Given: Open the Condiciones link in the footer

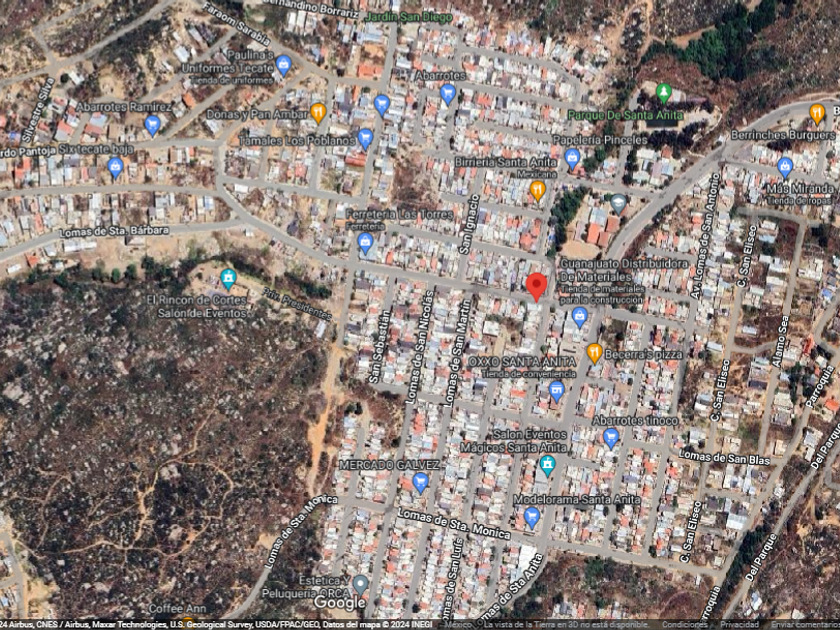Looking at the screenshot, I should pyautogui.click(x=685, y=625).
